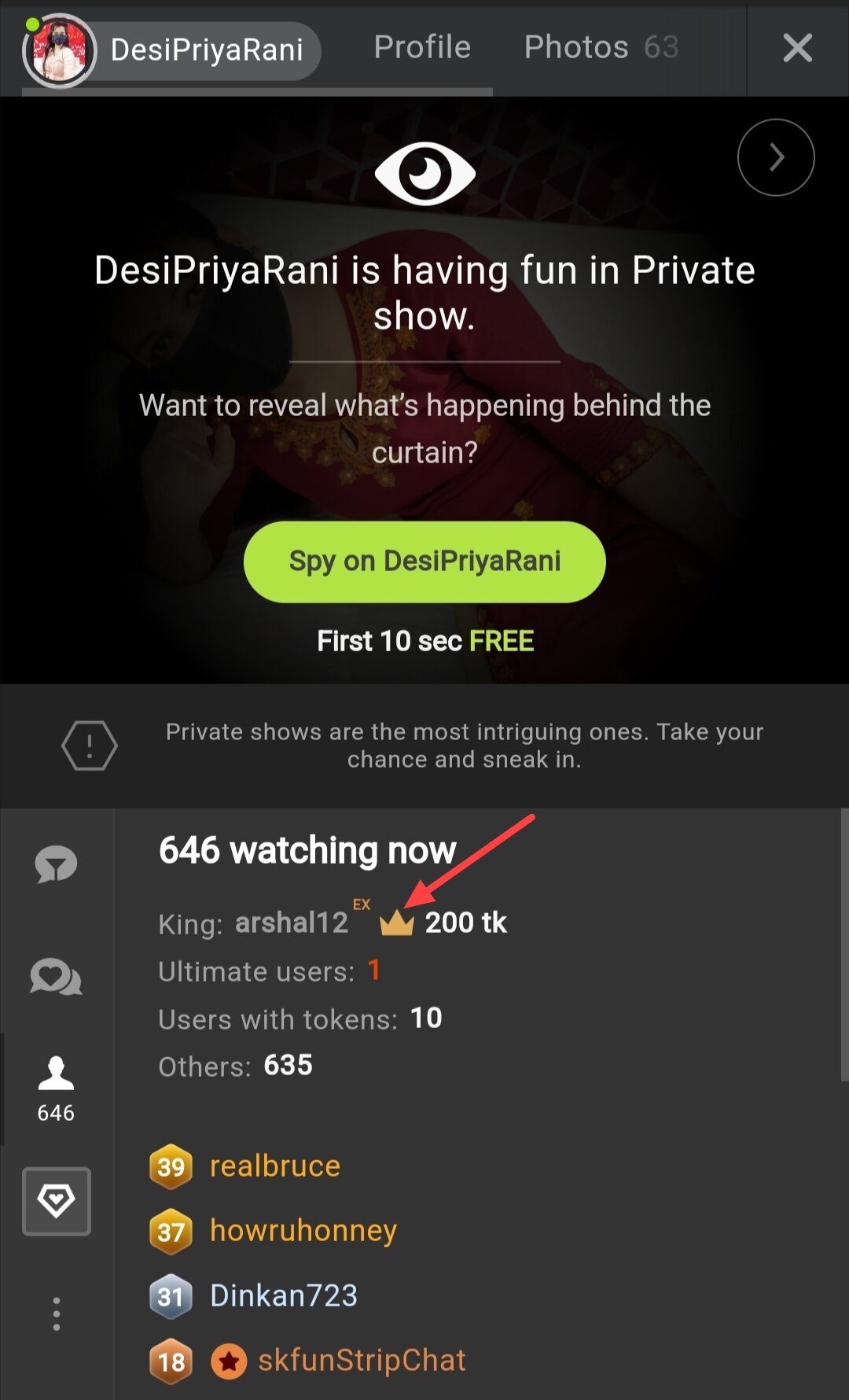This screenshot has width=849, height=1400.
Task: Open the public chat icon
Action: [56, 865]
